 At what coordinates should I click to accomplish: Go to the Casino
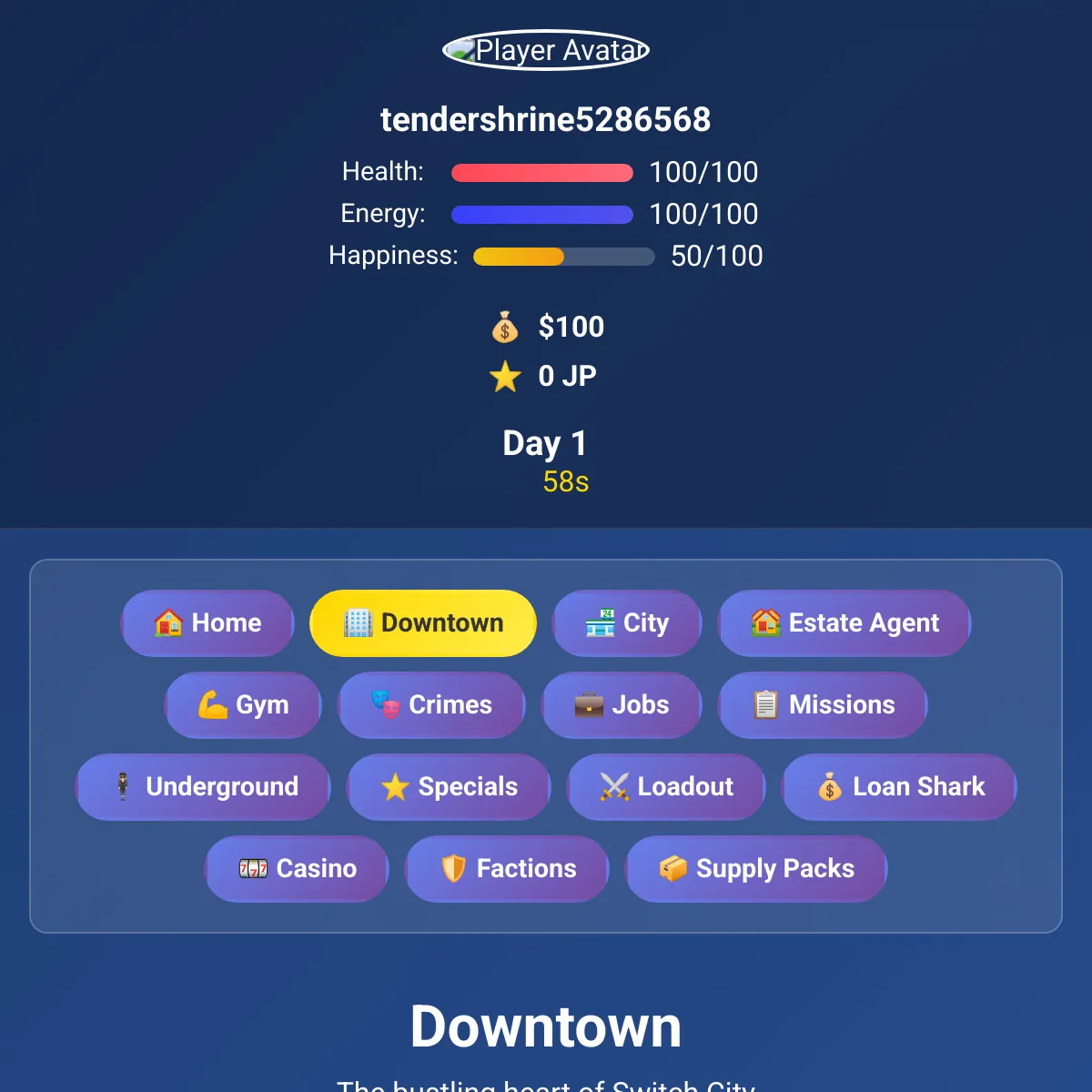point(297,869)
